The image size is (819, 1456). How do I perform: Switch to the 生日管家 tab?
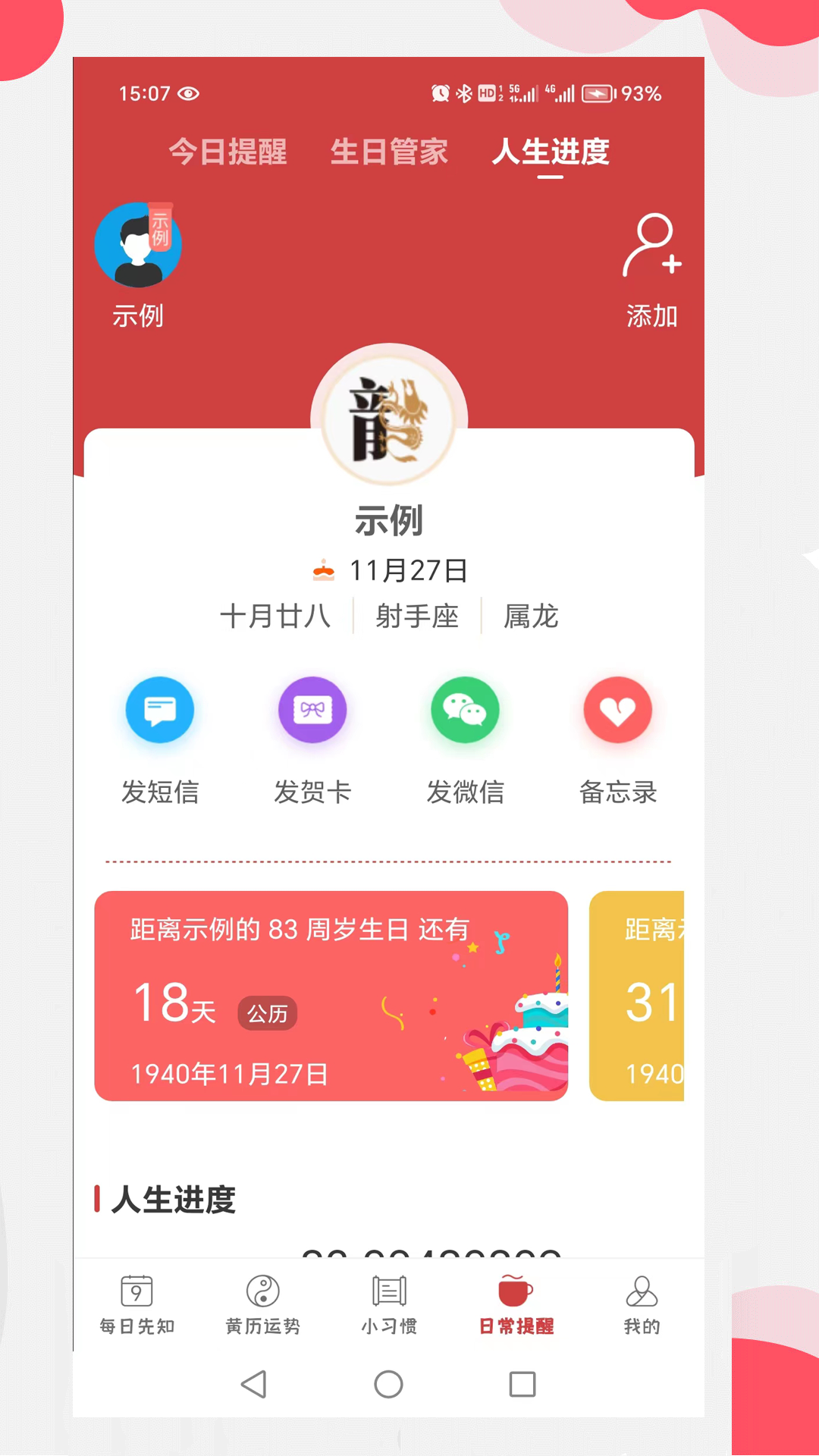pos(390,151)
